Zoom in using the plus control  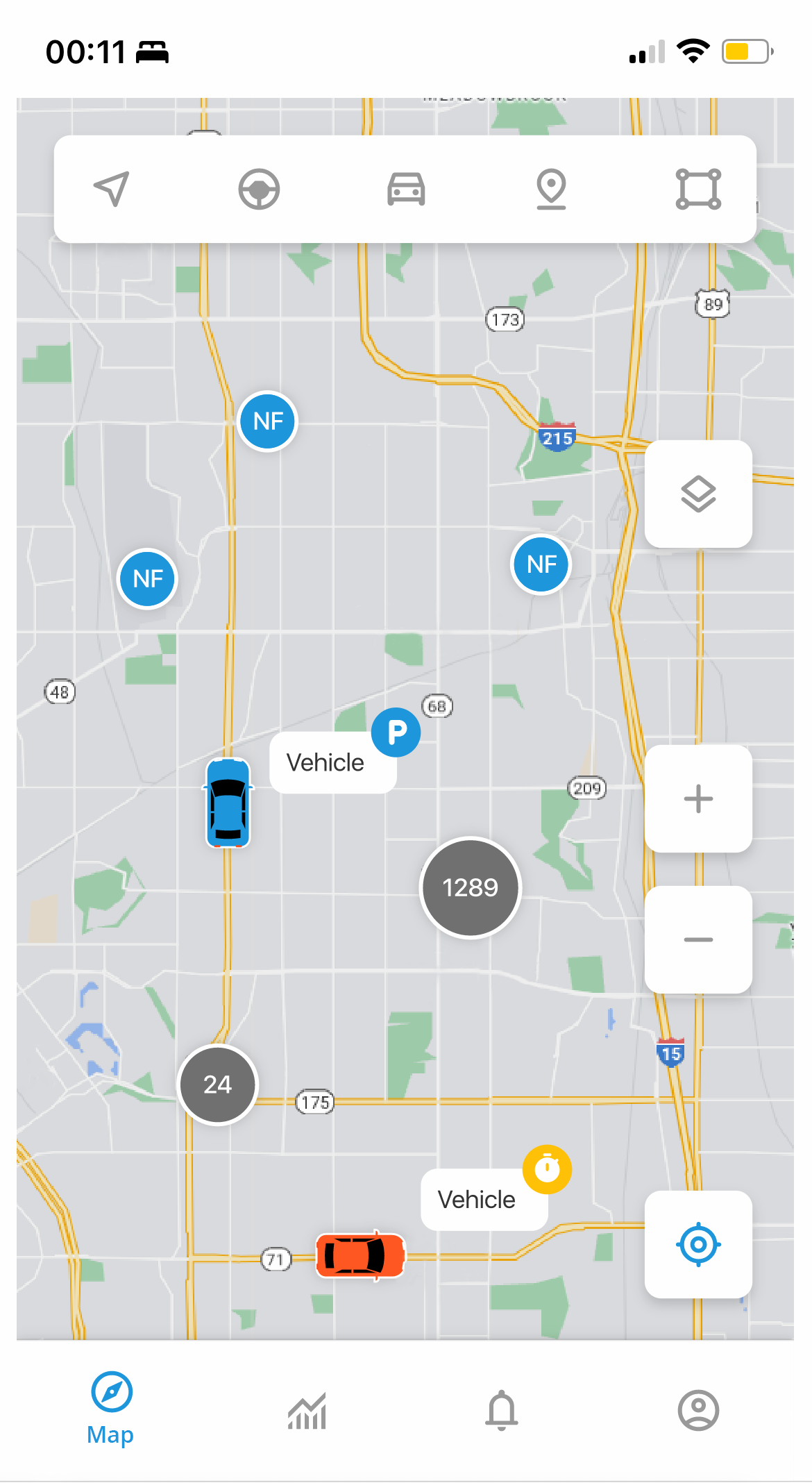[x=697, y=798]
